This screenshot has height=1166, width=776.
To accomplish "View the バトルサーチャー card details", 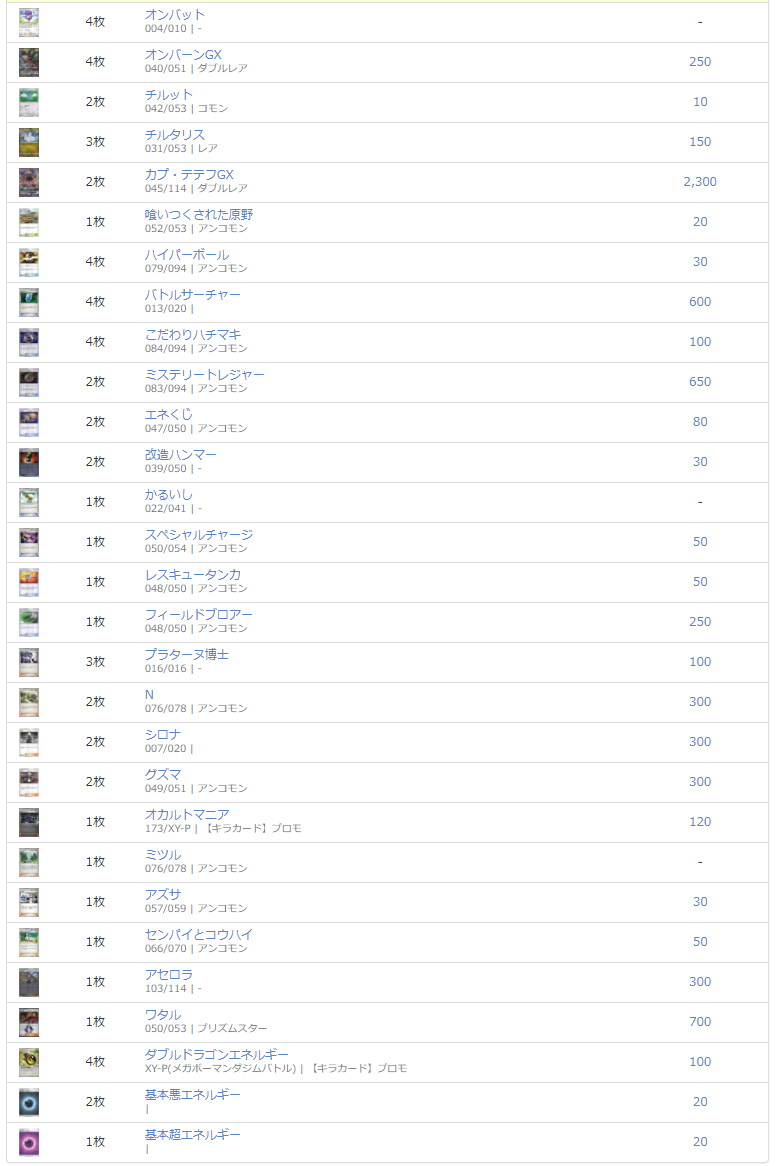I will [x=192, y=295].
